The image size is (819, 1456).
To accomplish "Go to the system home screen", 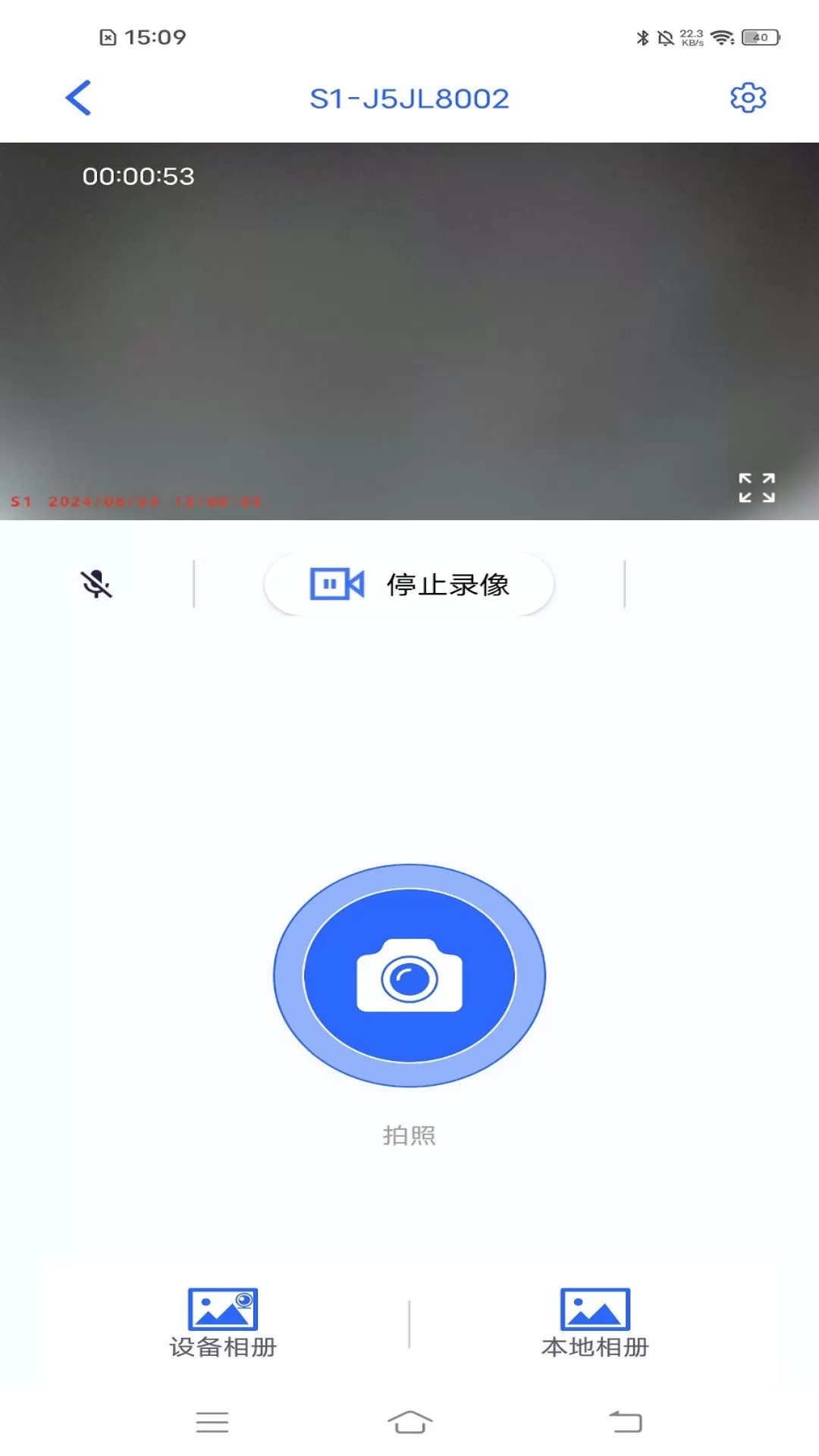I will (x=409, y=1422).
